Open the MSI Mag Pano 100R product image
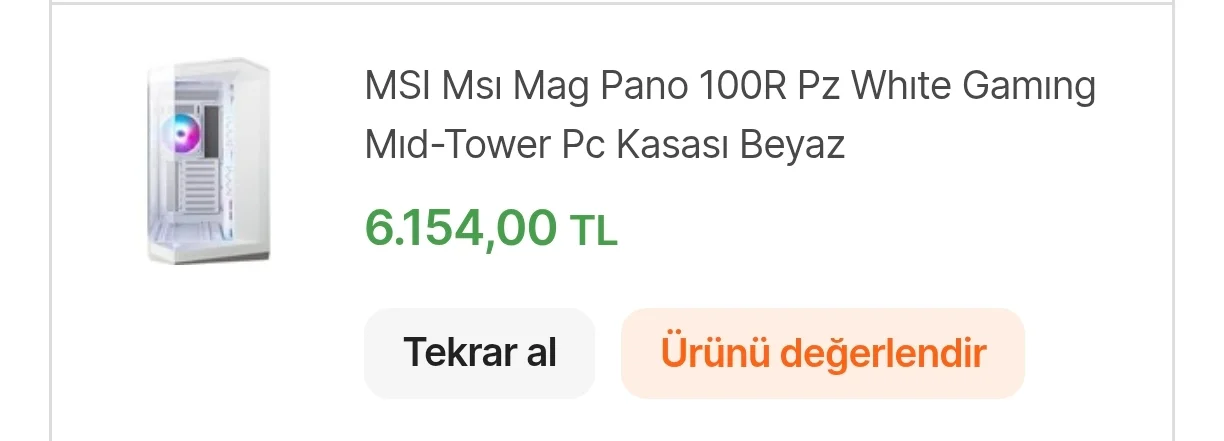 coord(208,161)
